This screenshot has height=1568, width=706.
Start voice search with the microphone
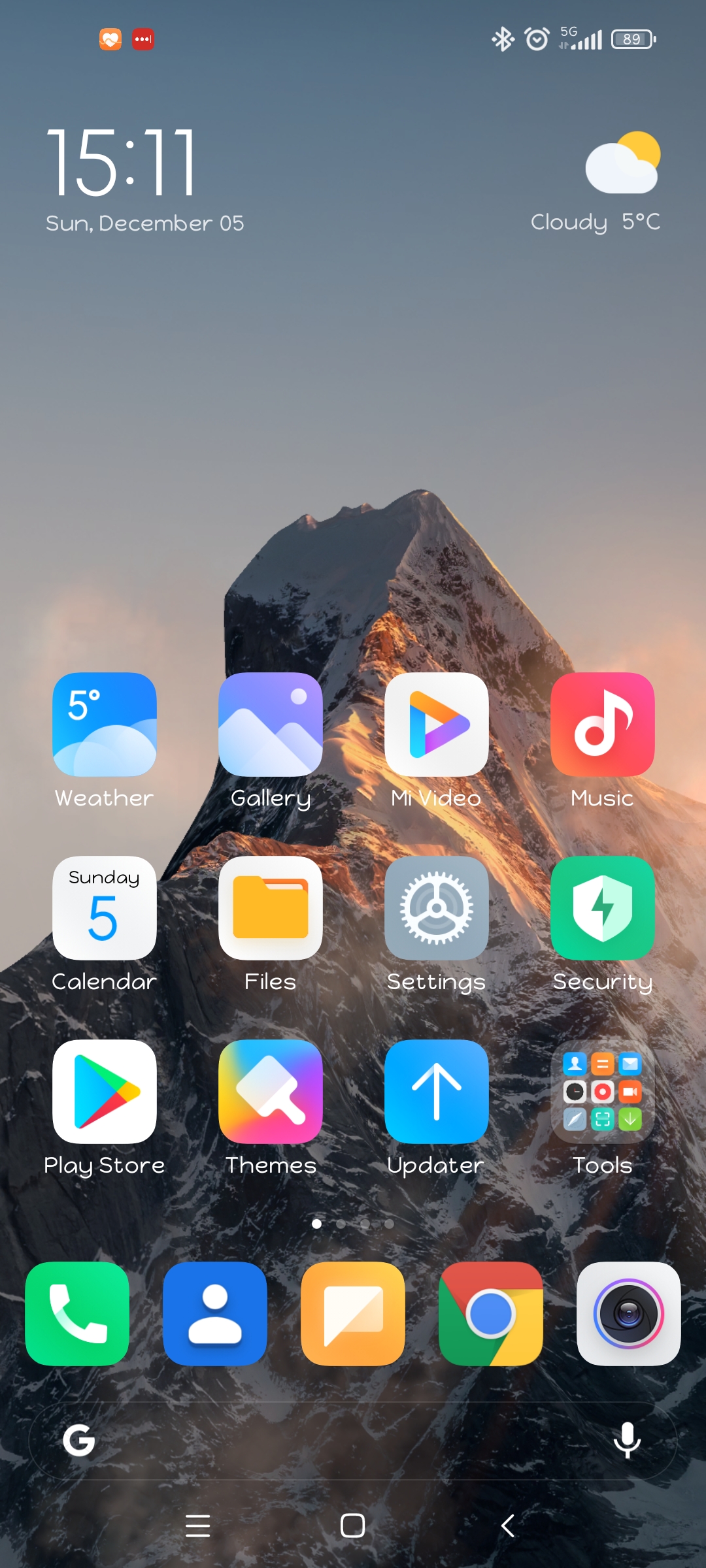point(628,1441)
